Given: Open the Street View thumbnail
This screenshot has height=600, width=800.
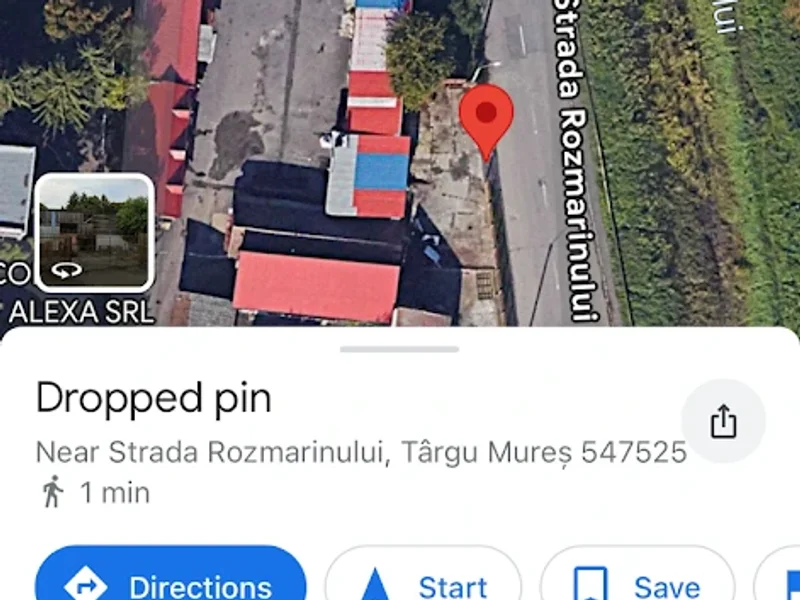Looking at the screenshot, I should click(94, 232).
